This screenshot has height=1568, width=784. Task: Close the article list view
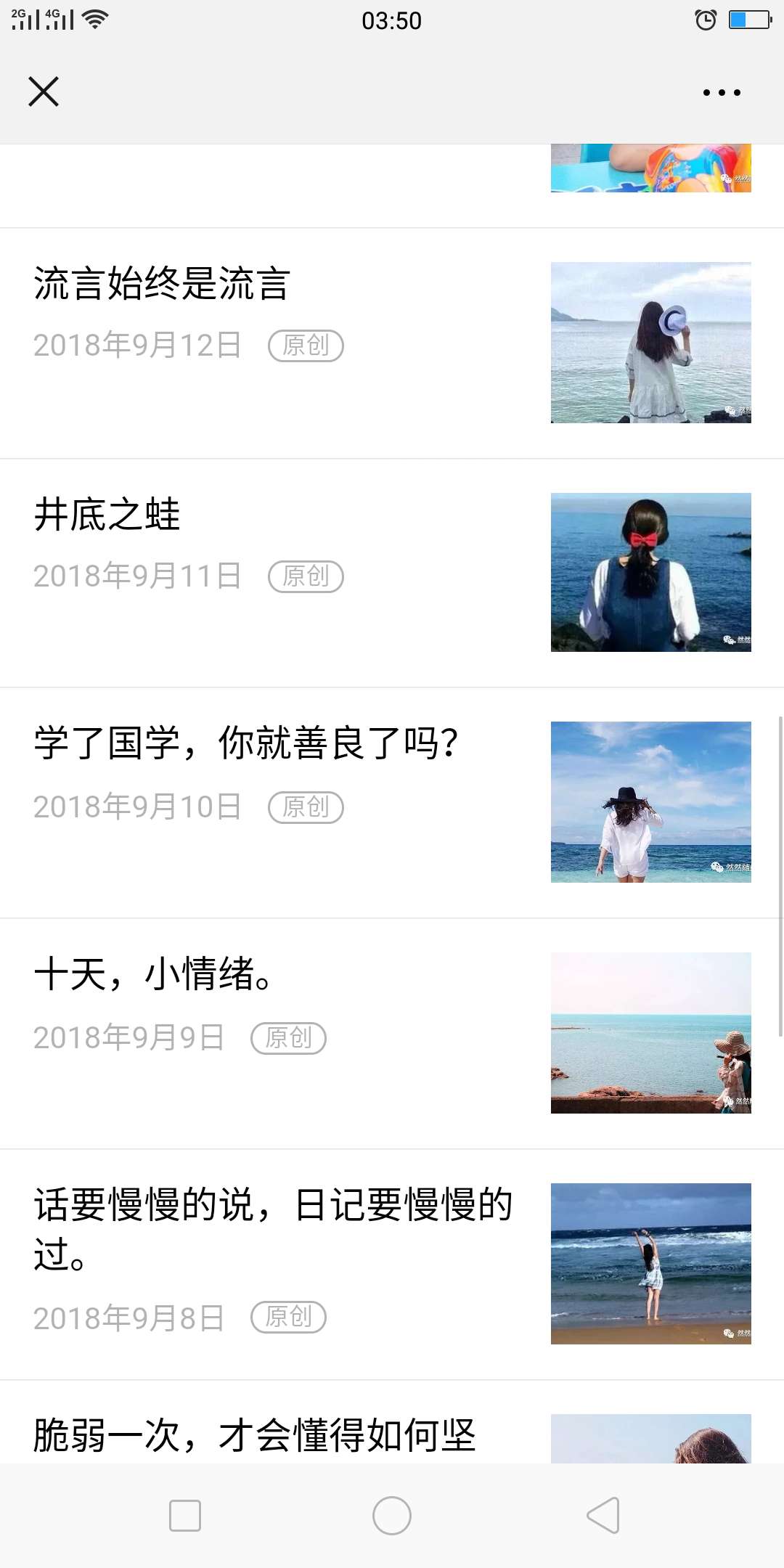click(43, 91)
